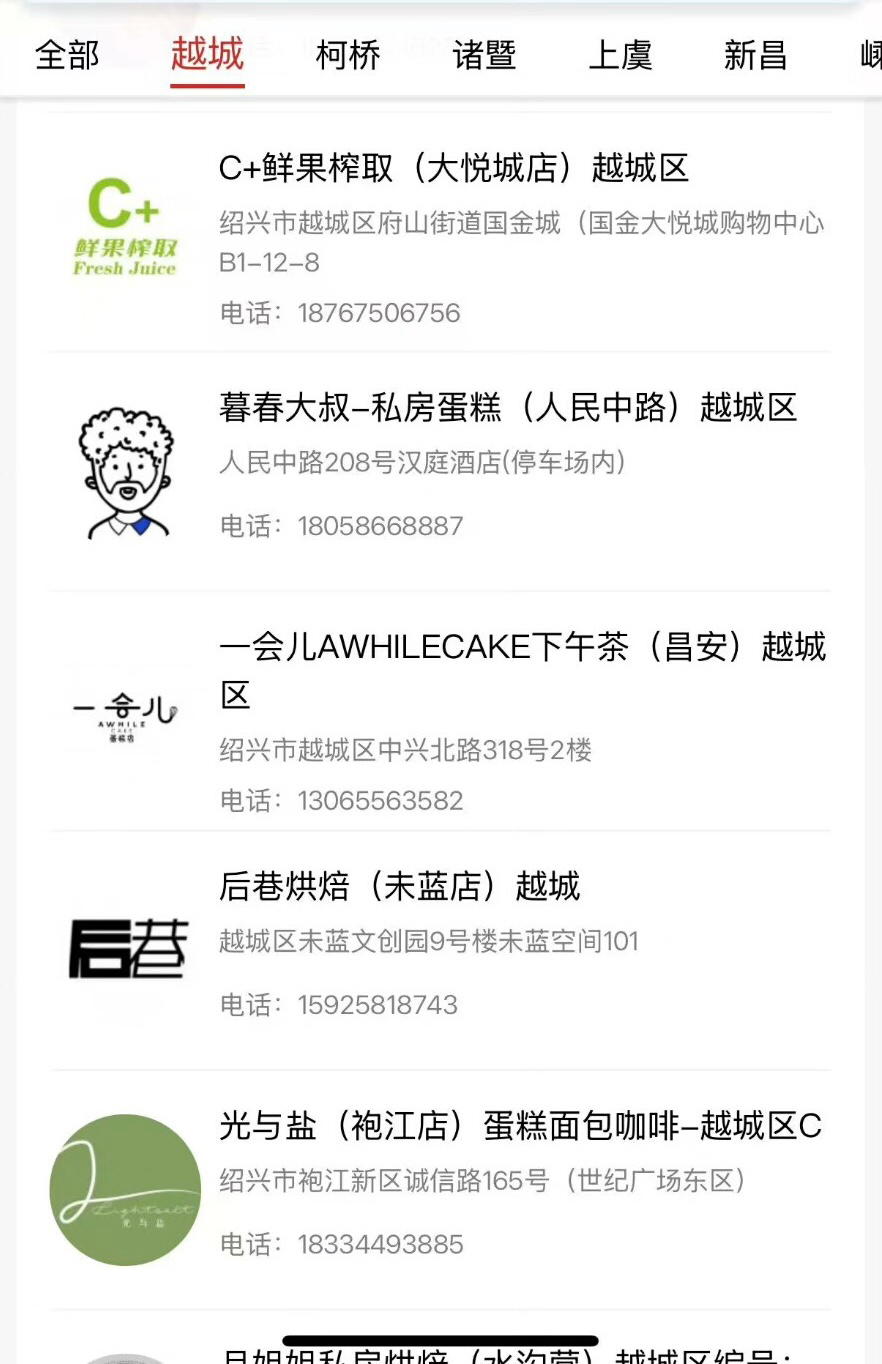Switch to the 全部 tab

(67, 55)
